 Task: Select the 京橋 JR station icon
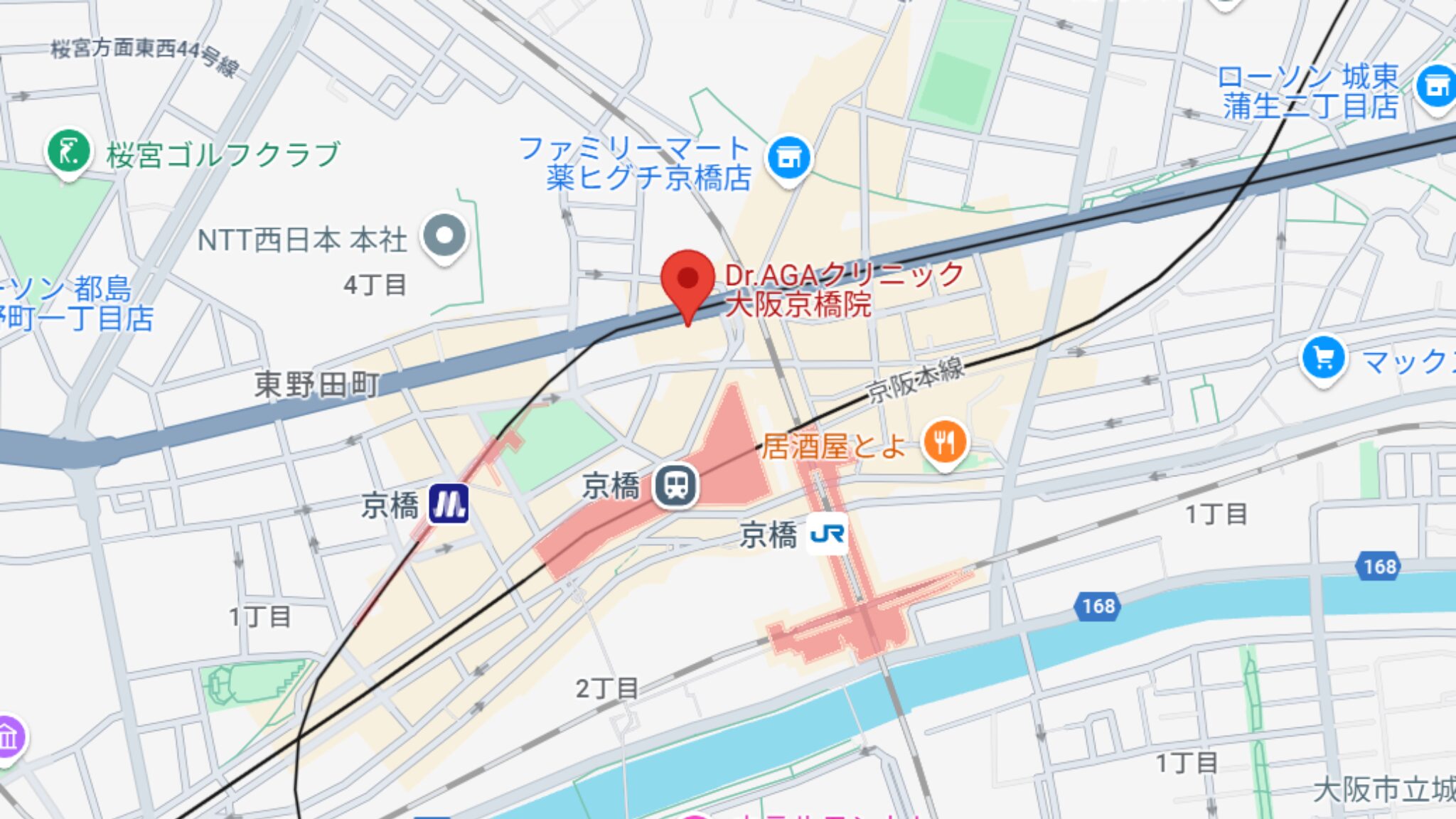coord(827,534)
